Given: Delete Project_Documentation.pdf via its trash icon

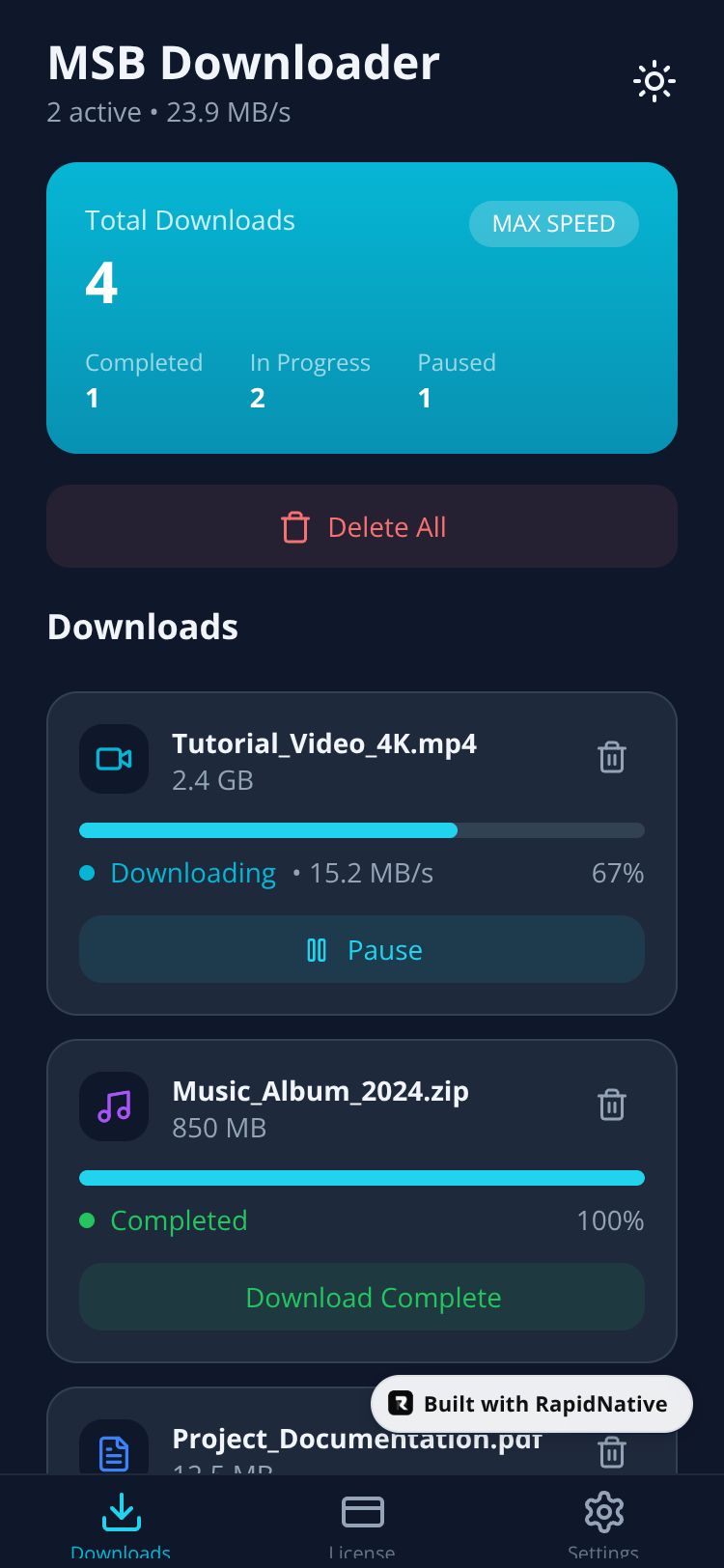Looking at the screenshot, I should tap(611, 1451).
